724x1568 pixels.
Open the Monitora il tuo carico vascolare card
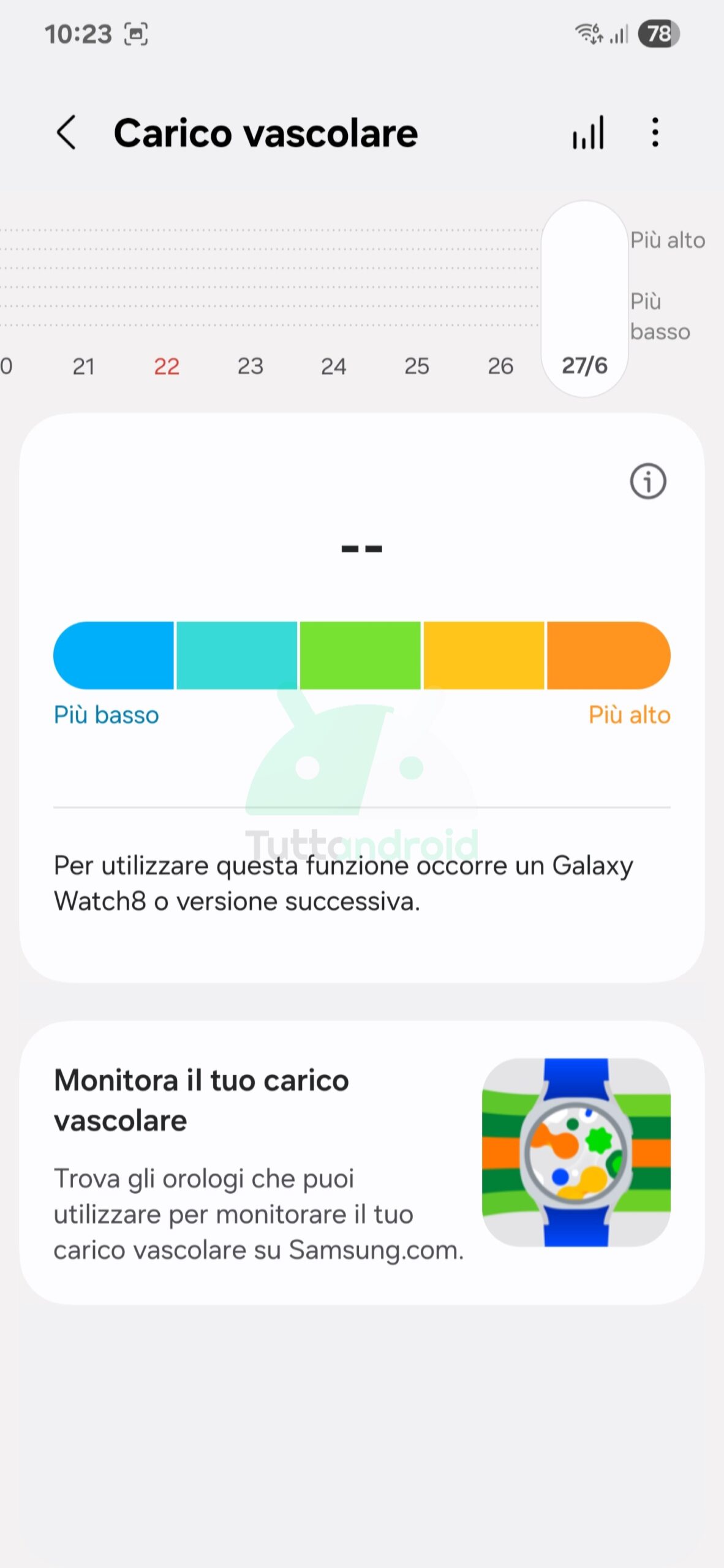(x=361, y=1163)
